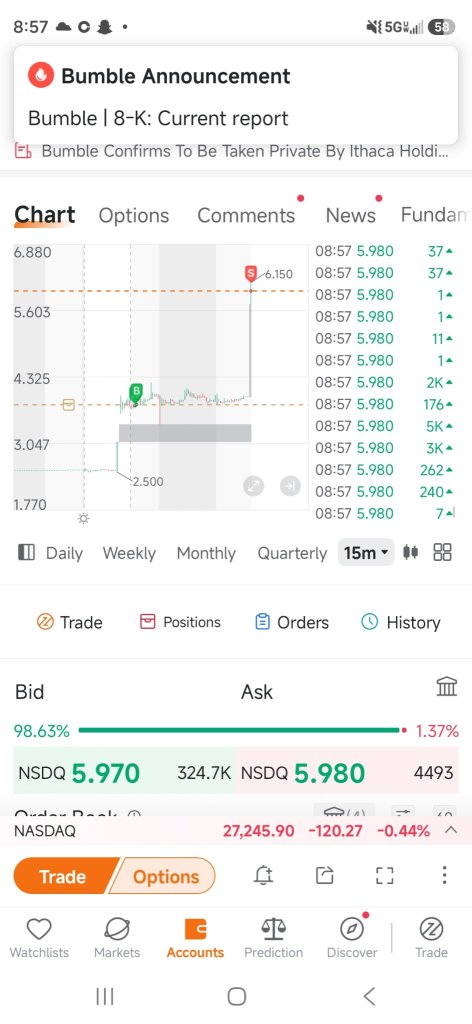472x1024 pixels.
Task: Select the Weekly chart interval
Action: 129,553
